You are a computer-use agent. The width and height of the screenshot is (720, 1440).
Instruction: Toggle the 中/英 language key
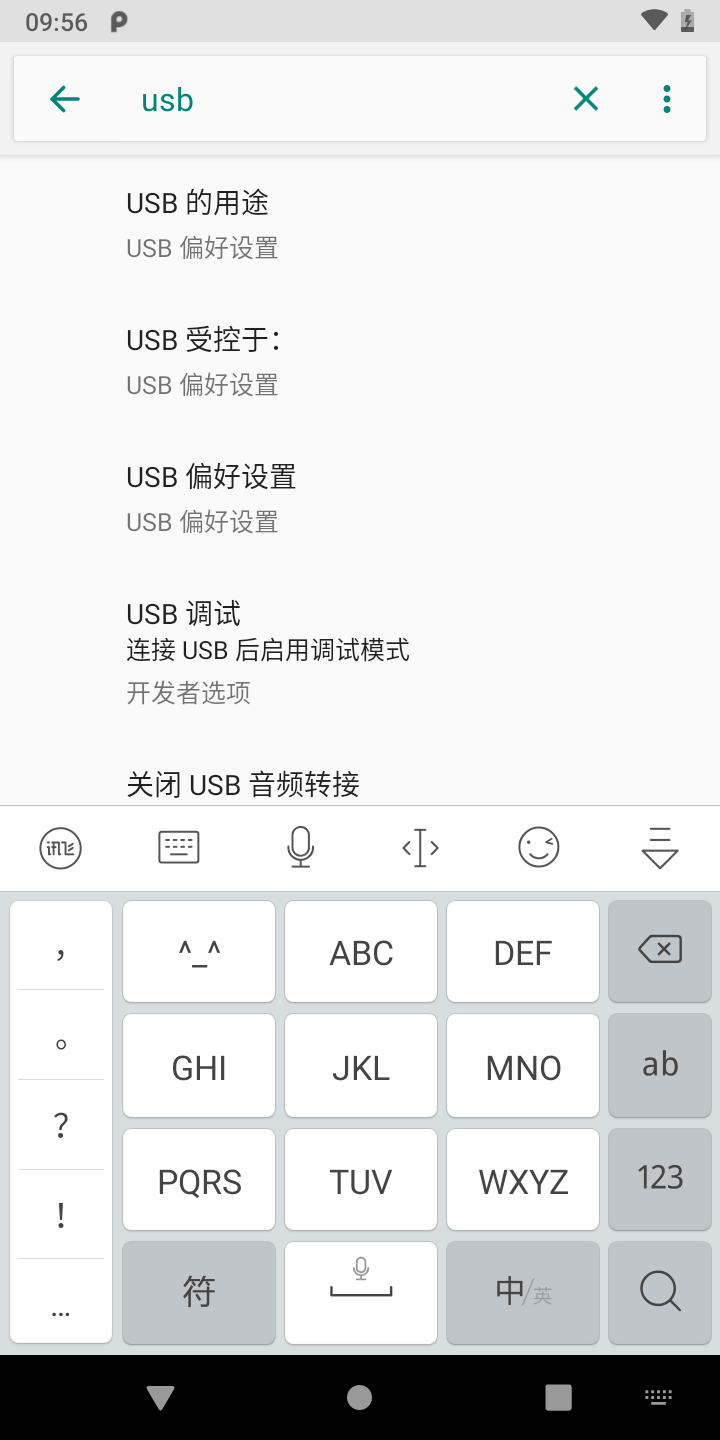(x=523, y=1292)
